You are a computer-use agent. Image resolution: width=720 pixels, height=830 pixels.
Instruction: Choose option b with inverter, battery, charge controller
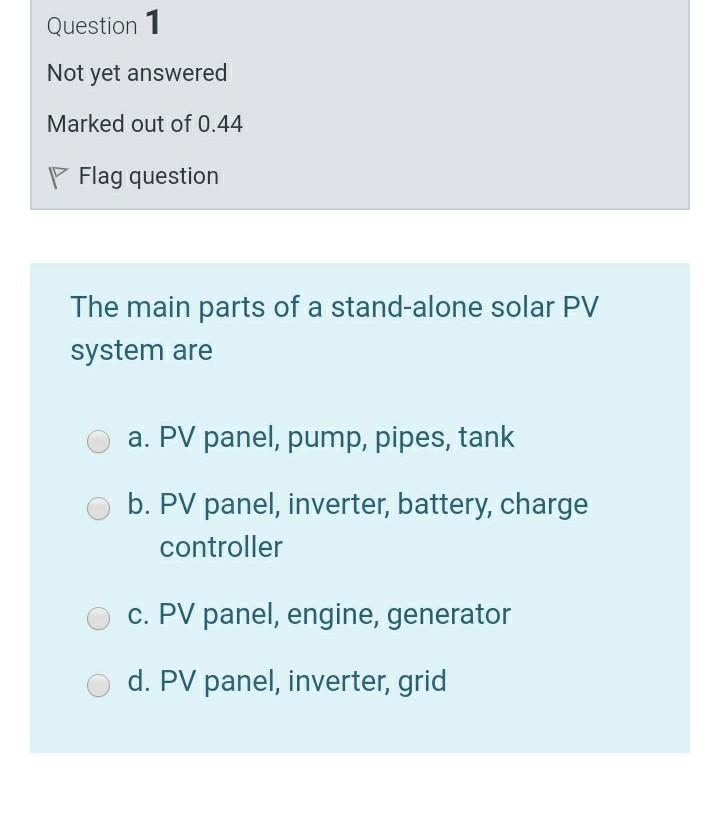coord(98,509)
